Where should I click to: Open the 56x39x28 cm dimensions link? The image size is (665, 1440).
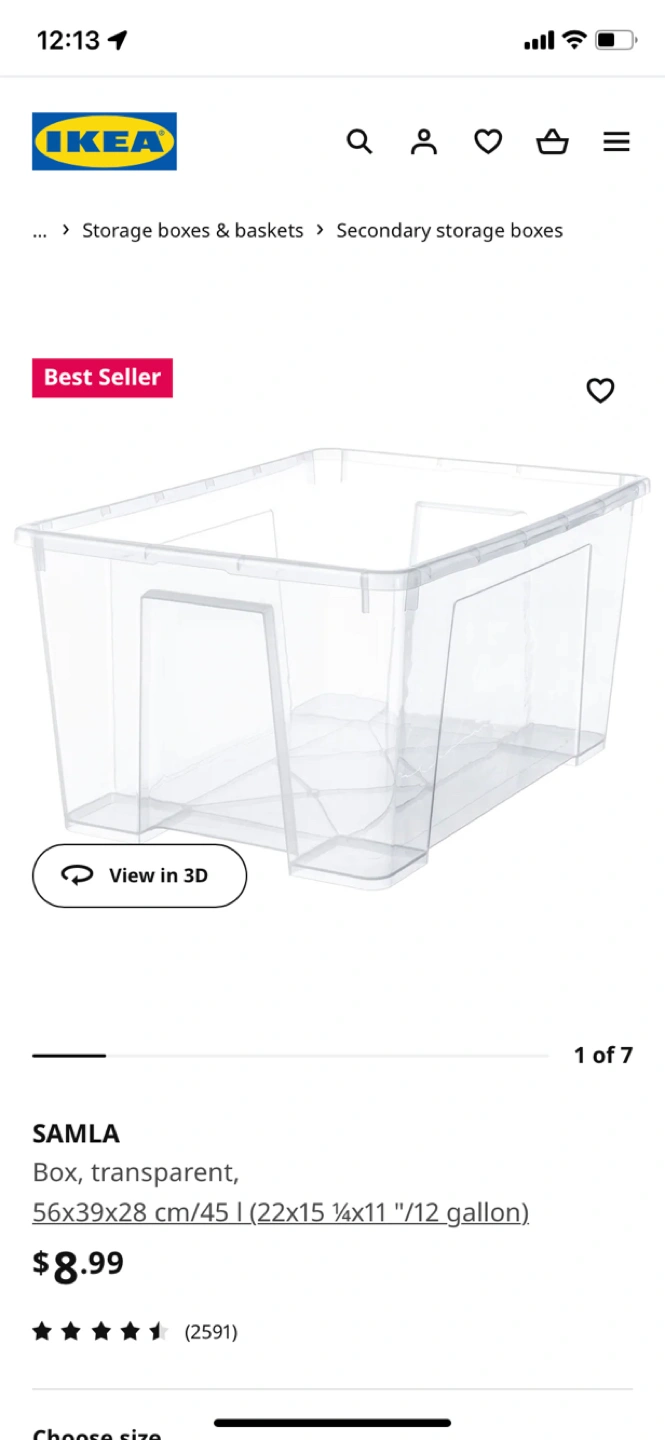280,1213
